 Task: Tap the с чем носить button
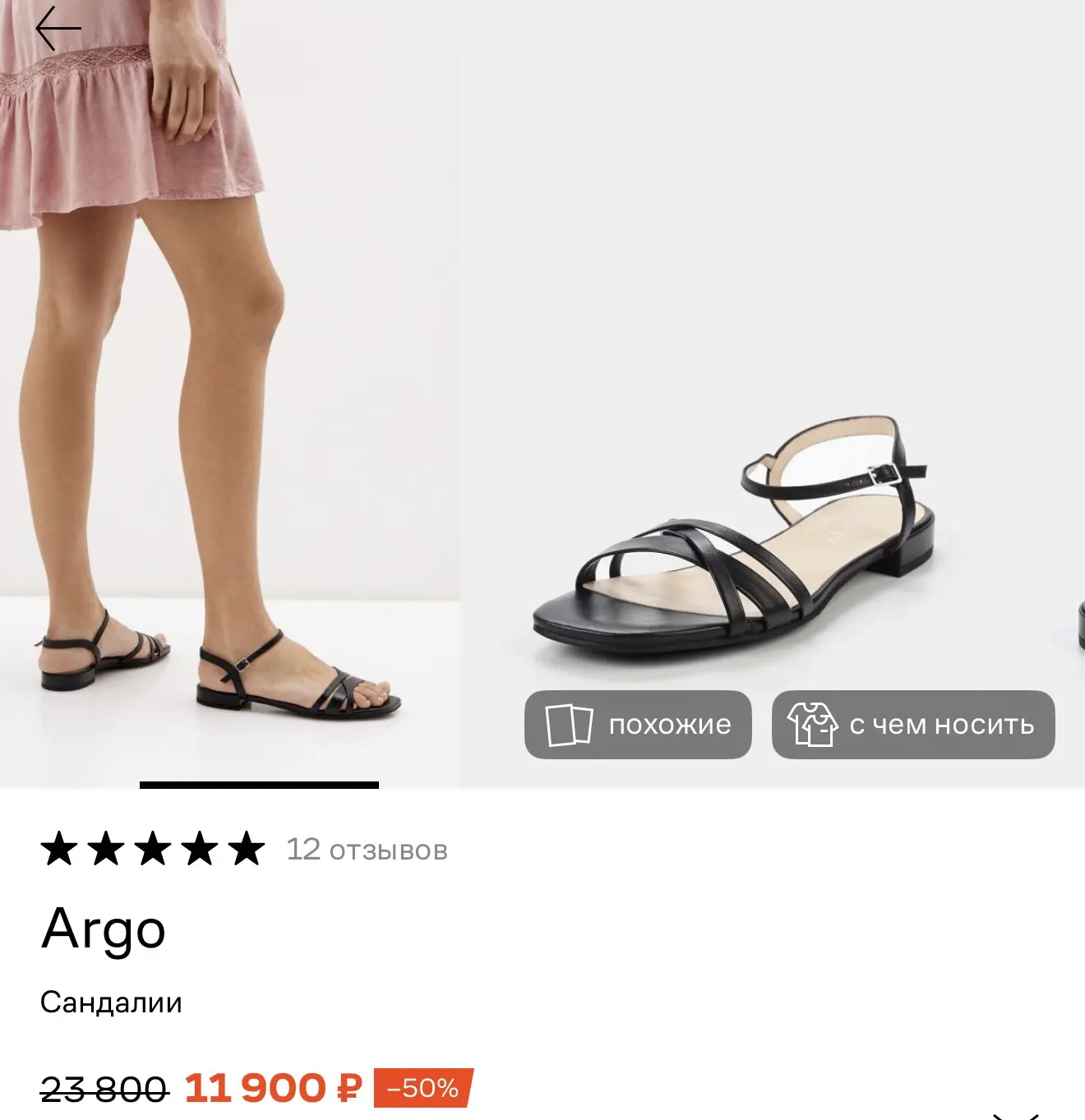912,725
